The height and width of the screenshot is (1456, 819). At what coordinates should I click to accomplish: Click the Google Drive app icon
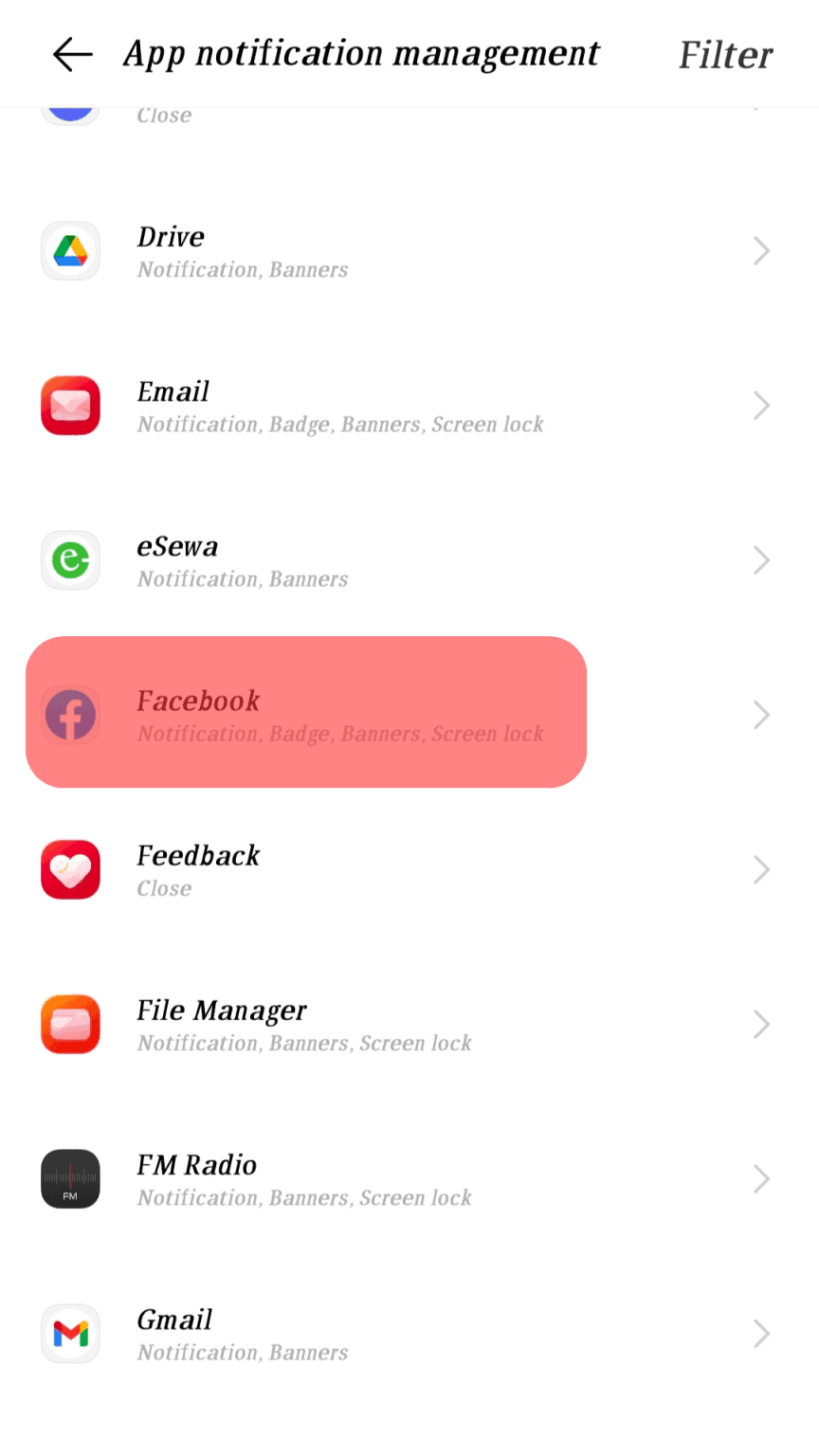pyautogui.click(x=70, y=250)
